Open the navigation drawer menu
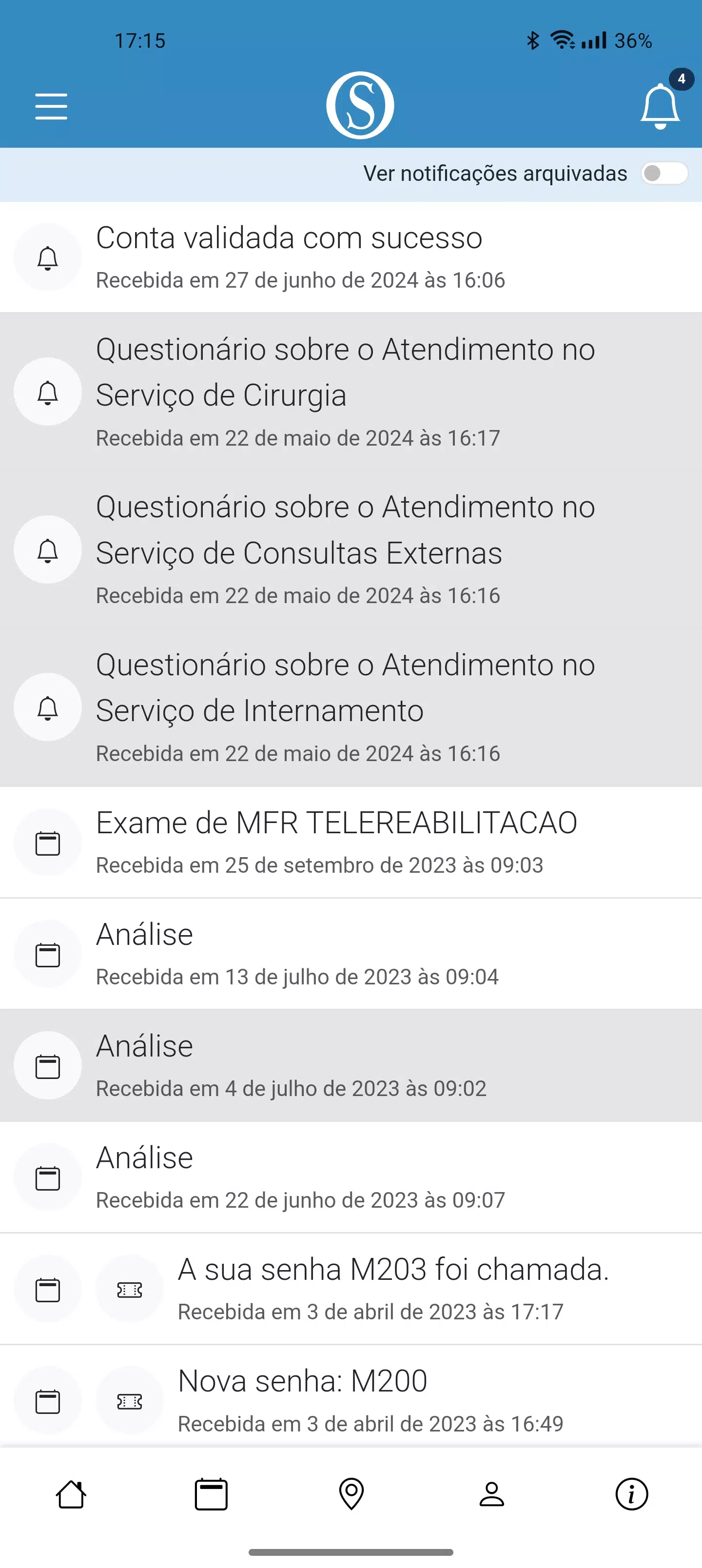This screenshot has width=702, height=1568. tap(51, 106)
